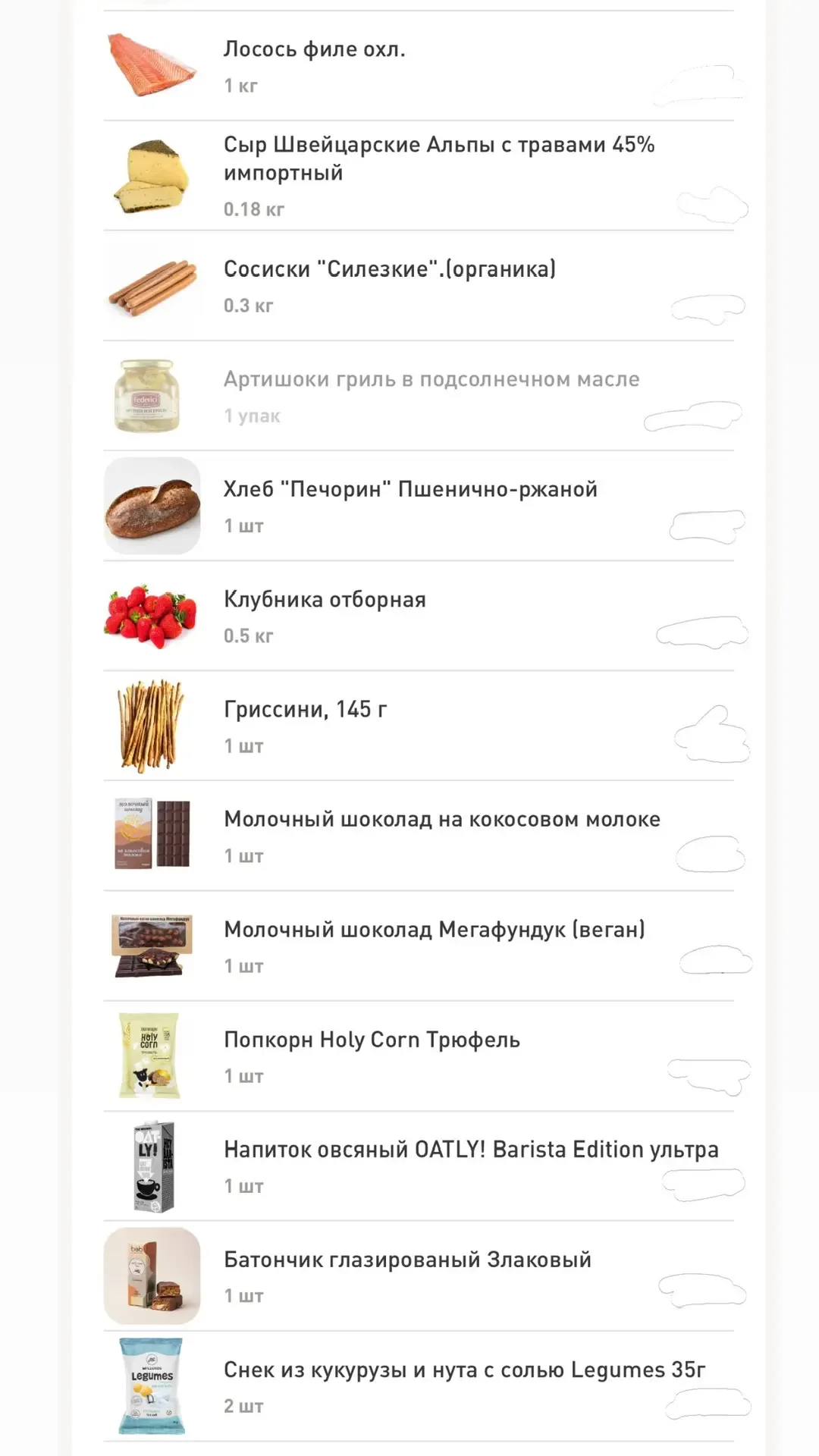Viewport: 819px width, 1456px height.
Task: Select Артишоки гриль в подсолнечном масле
Action: tap(431, 379)
